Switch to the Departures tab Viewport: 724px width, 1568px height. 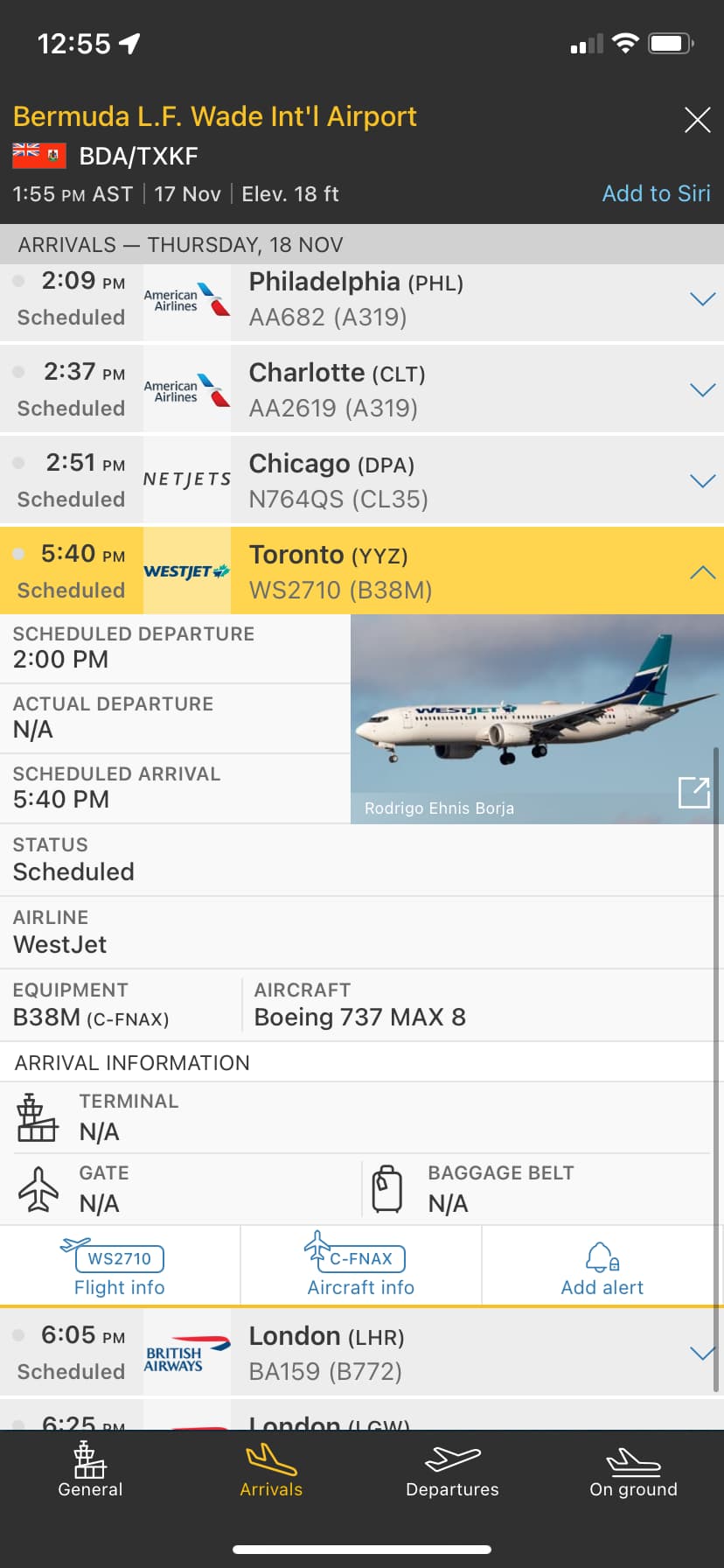(x=452, y=1470)
